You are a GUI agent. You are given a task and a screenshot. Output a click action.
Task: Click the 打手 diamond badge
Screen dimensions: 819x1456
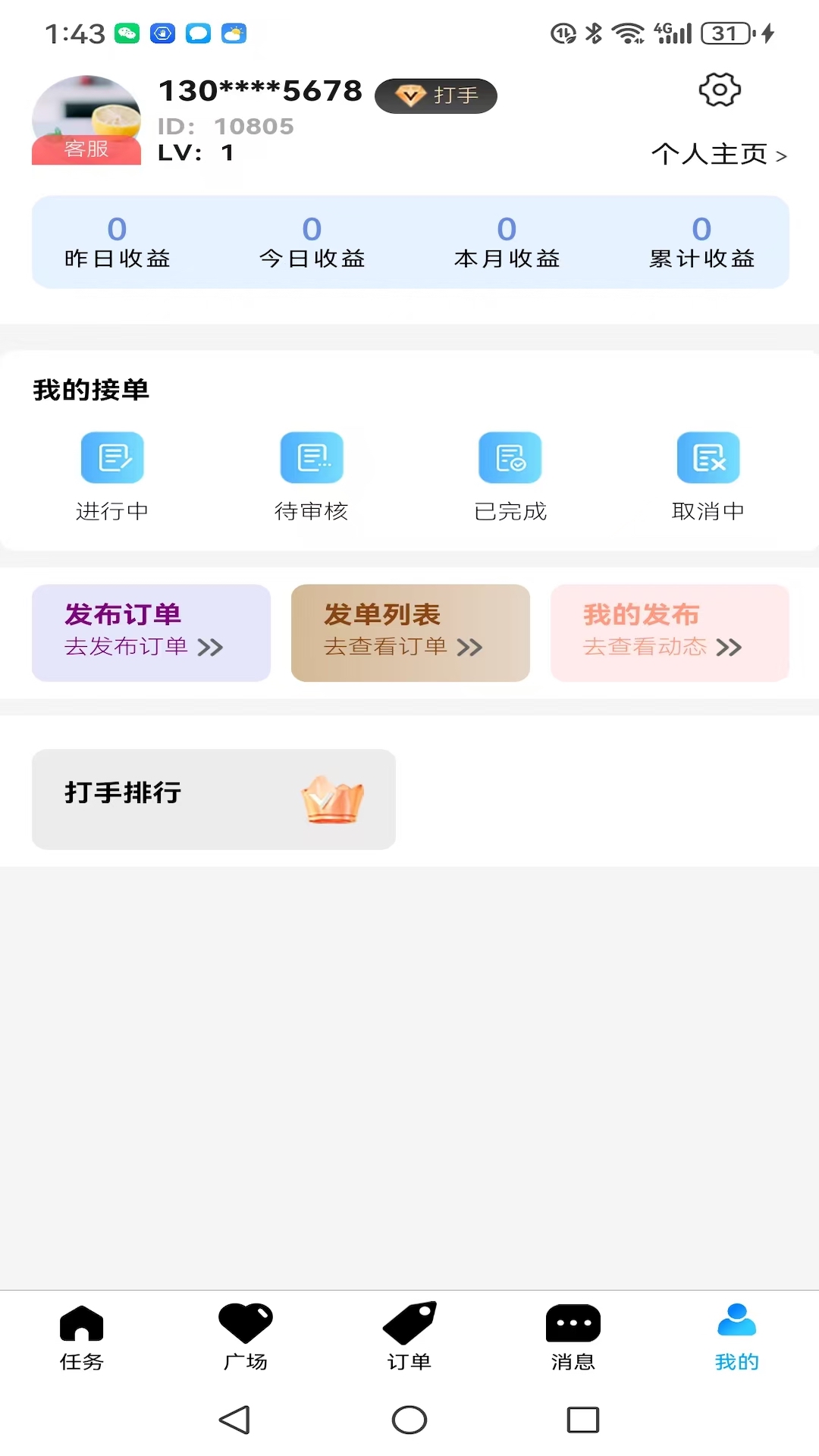(x=435, y=96)
